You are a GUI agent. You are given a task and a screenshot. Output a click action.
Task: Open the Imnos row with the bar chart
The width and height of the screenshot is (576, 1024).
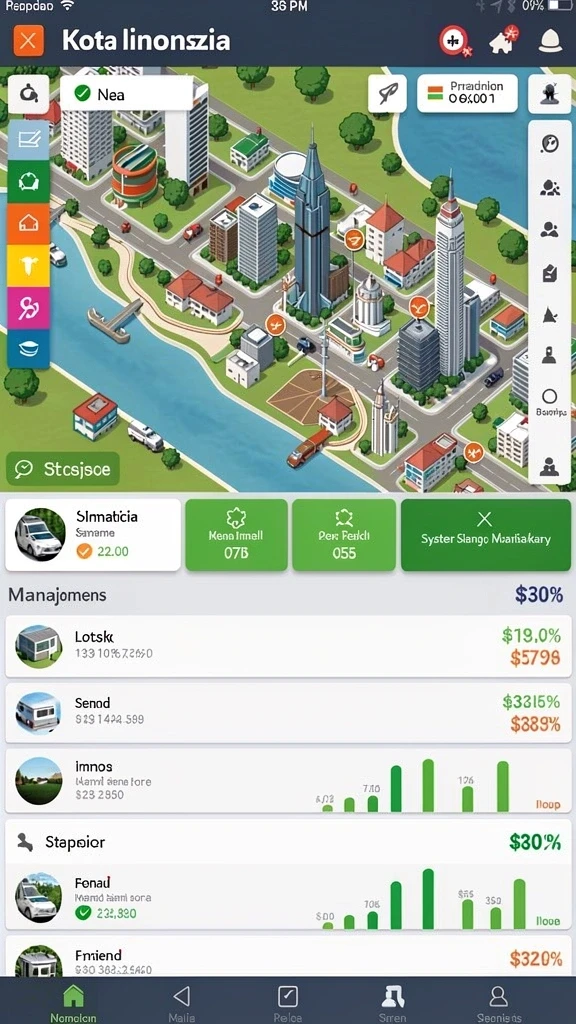[288, 780]
